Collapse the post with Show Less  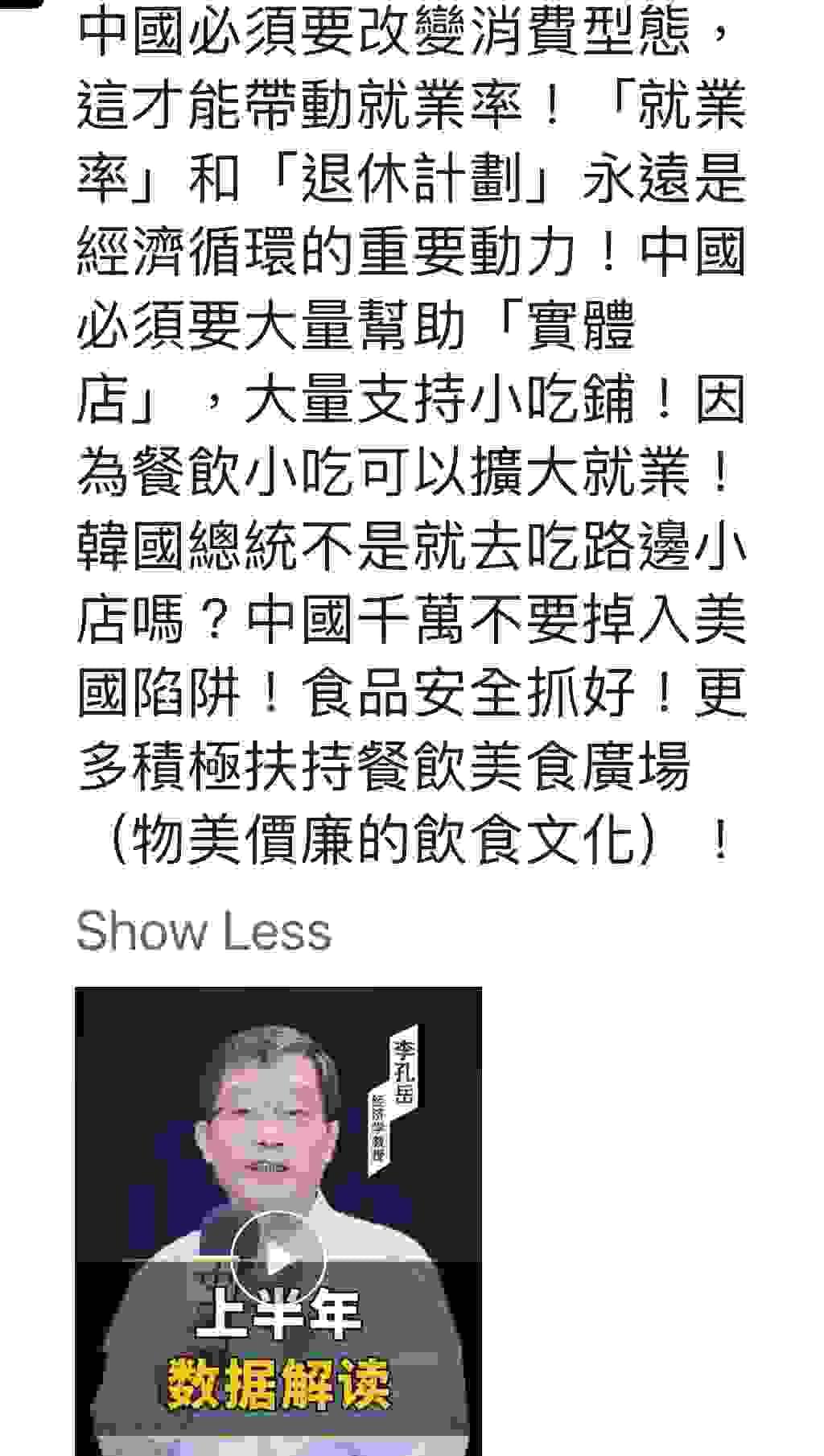coord(204,931)
